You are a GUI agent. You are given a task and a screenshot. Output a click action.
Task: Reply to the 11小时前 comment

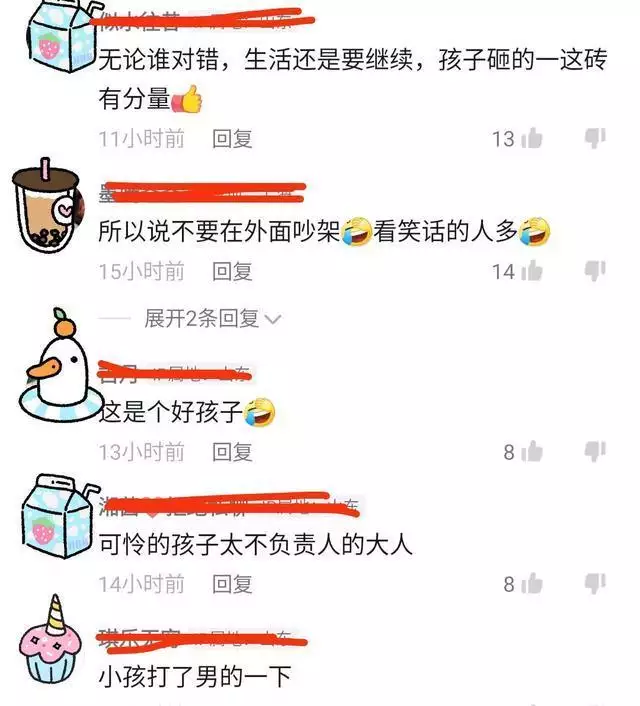pos(232,138)
